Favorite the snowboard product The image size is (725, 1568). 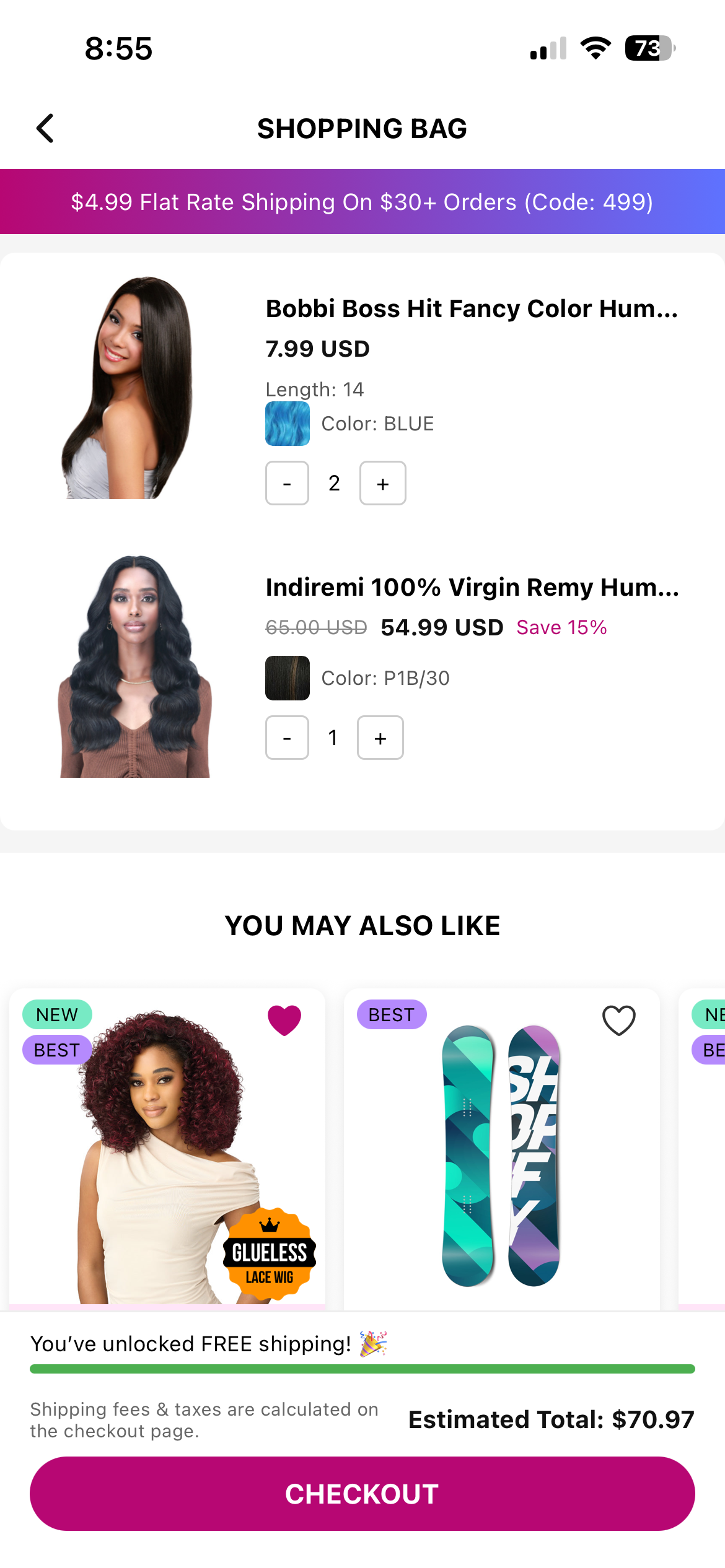[x=619, y=1020]
